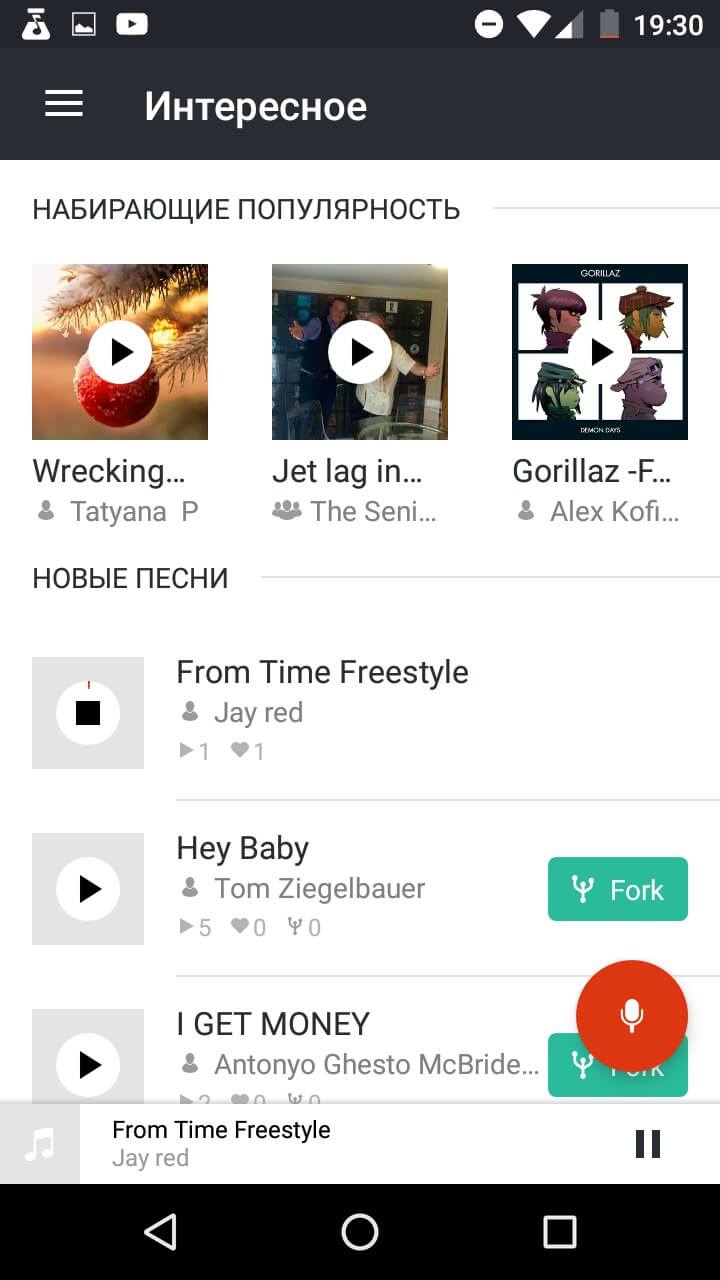Tap the red microphone recording button
The width and height of the screenshot is (720, 1280).
632,1016
